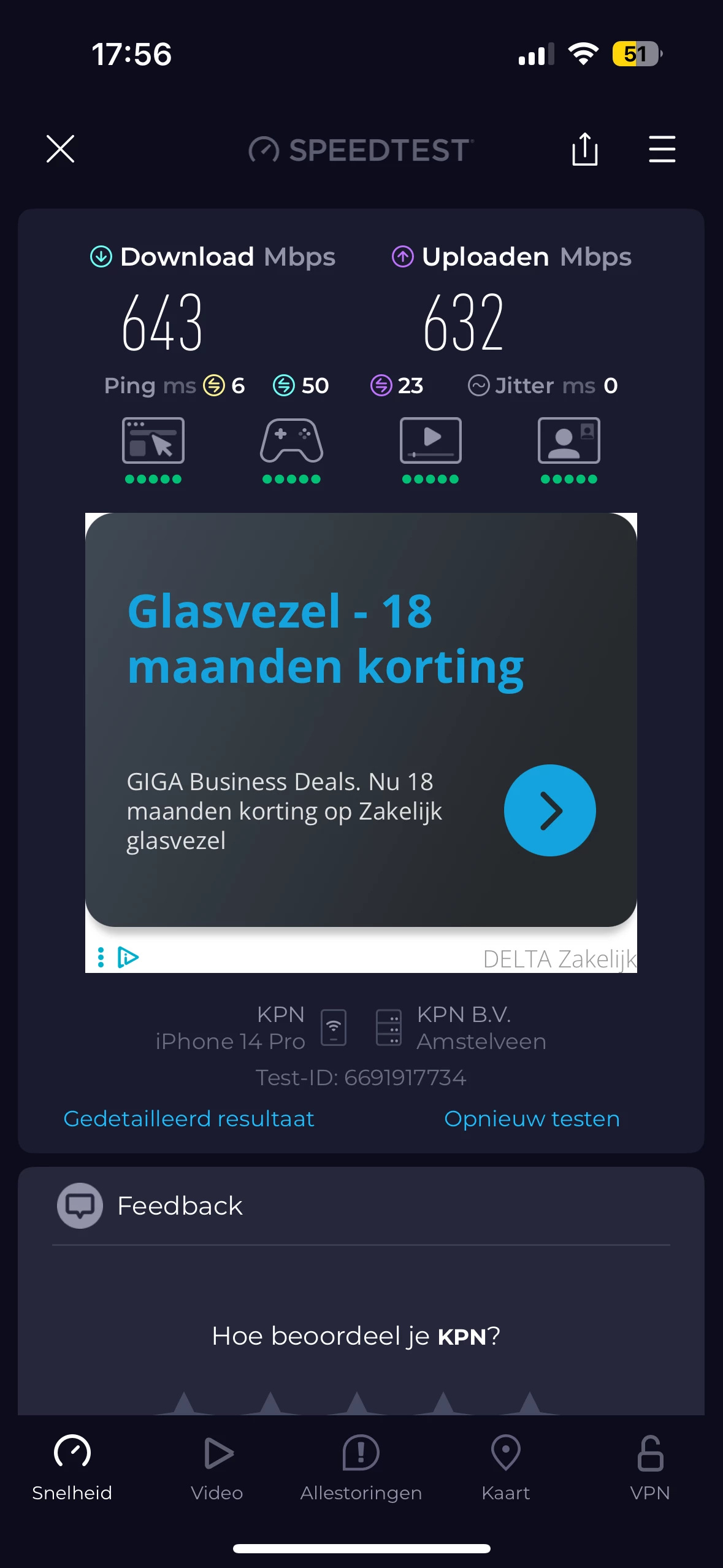Screen dimensions: 723x1568
Task: Close the speedtest result screen
Action: 60,149
